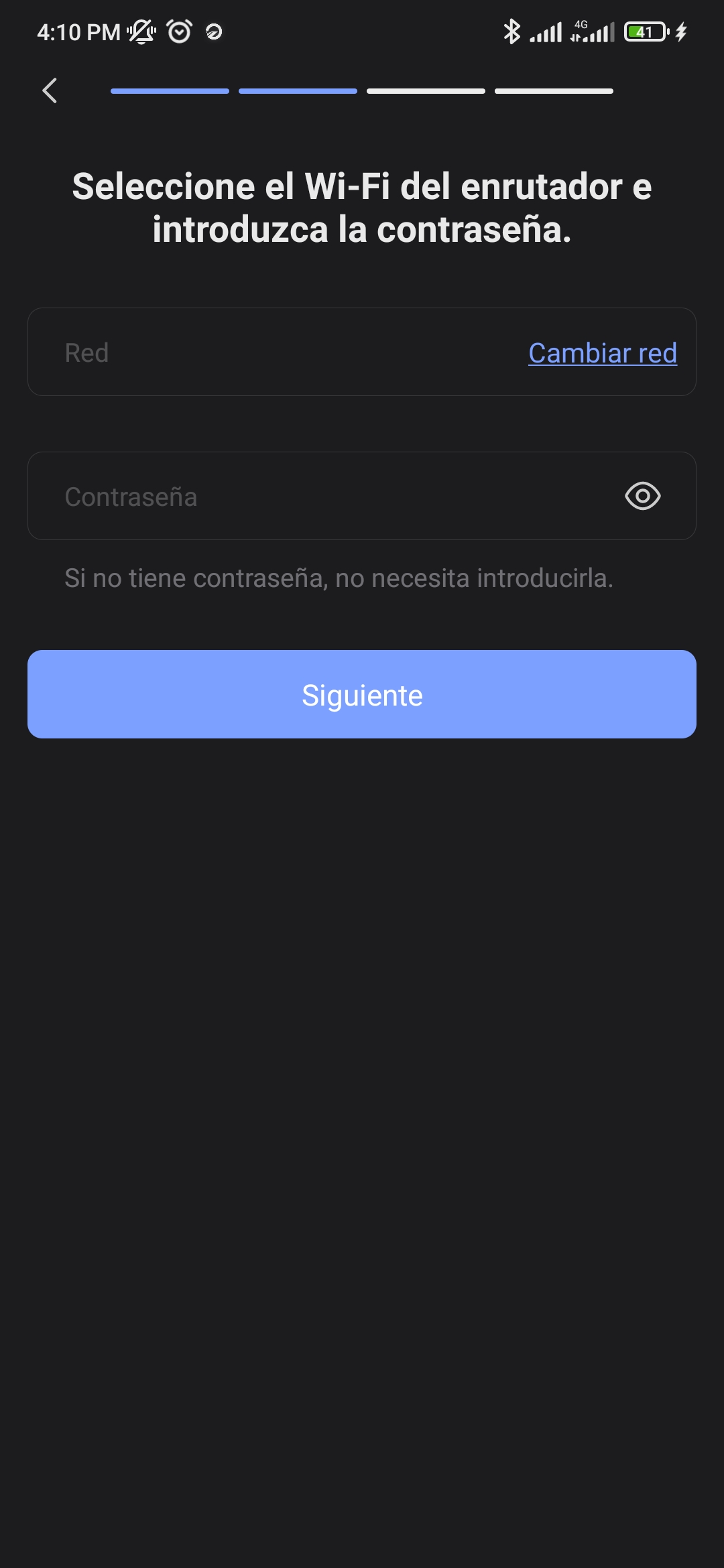
Task: Show password with the eye icon
Action: 642,497
